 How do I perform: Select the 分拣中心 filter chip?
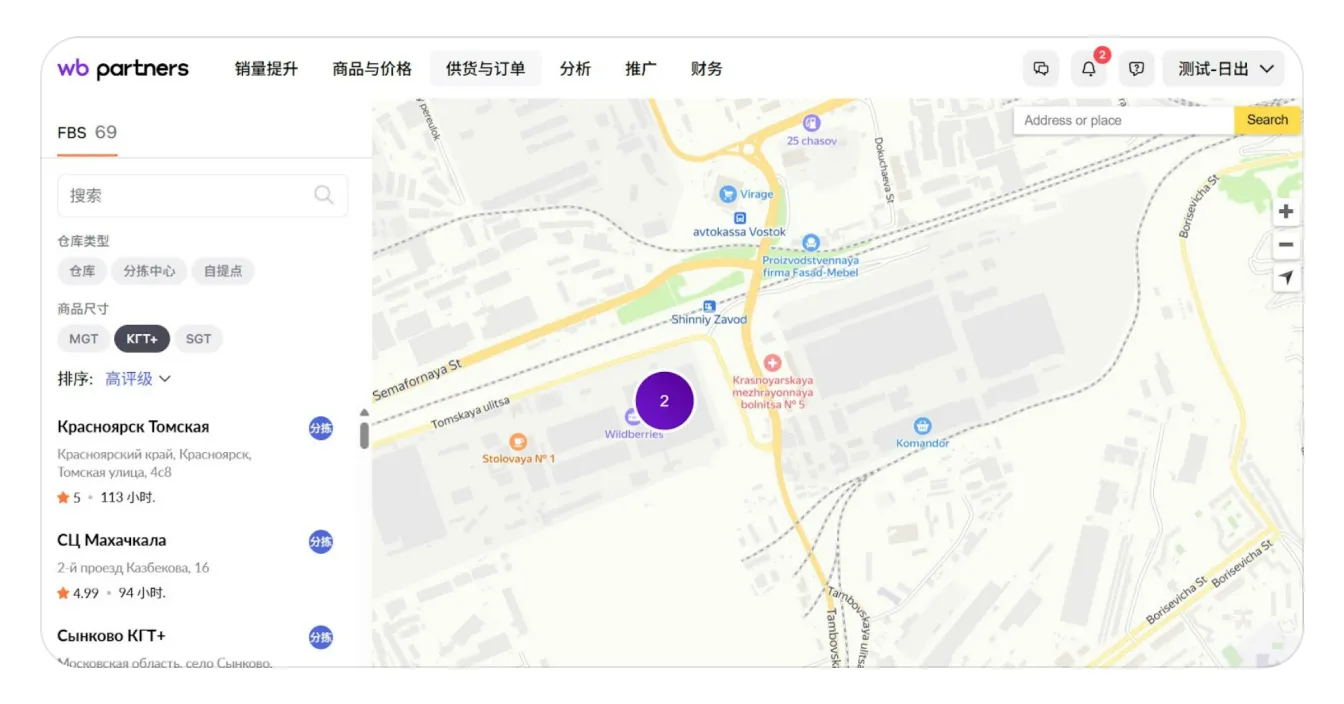(149, 271)
